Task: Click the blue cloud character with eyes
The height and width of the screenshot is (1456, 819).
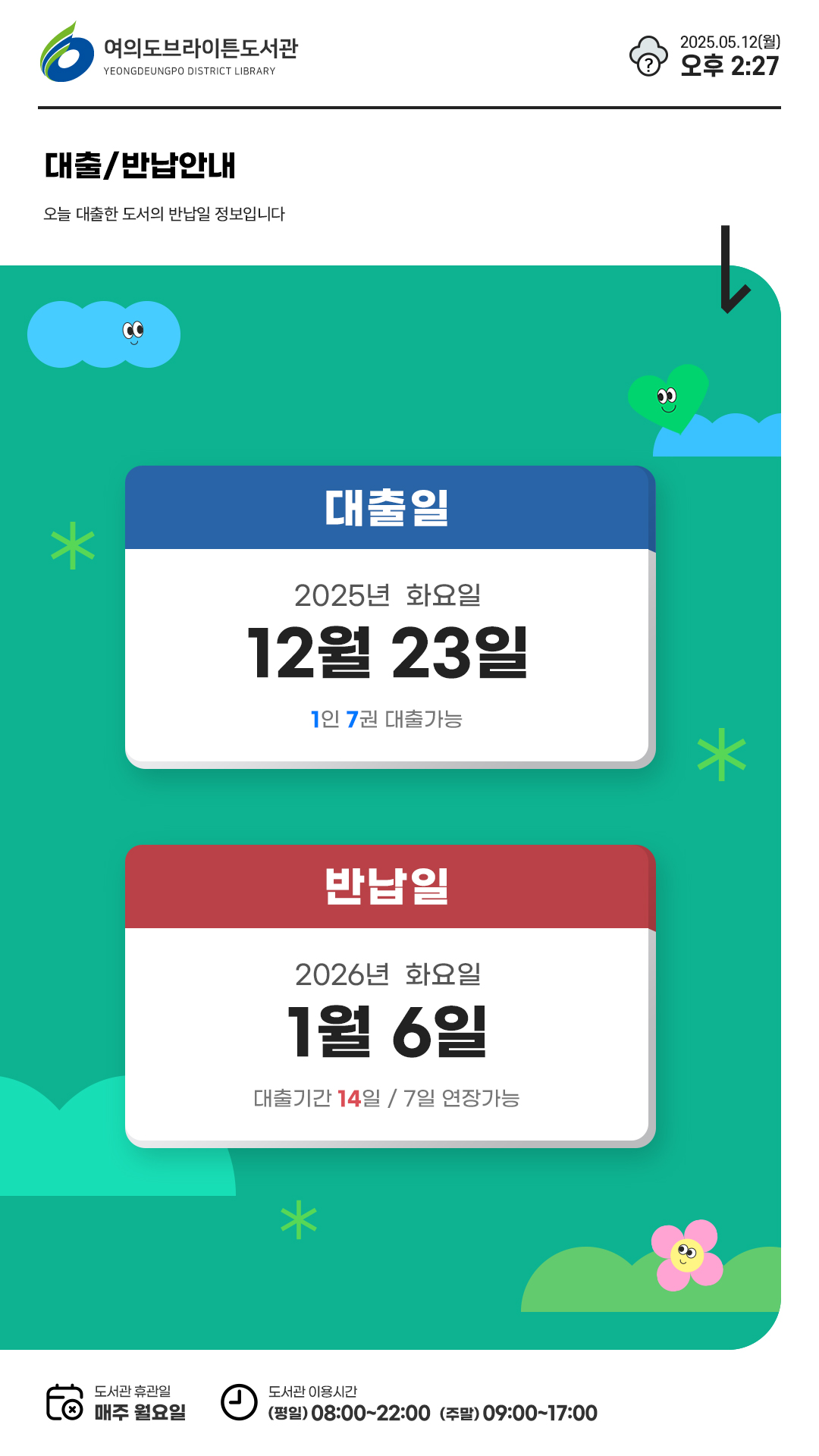Action: coord(102,334)
